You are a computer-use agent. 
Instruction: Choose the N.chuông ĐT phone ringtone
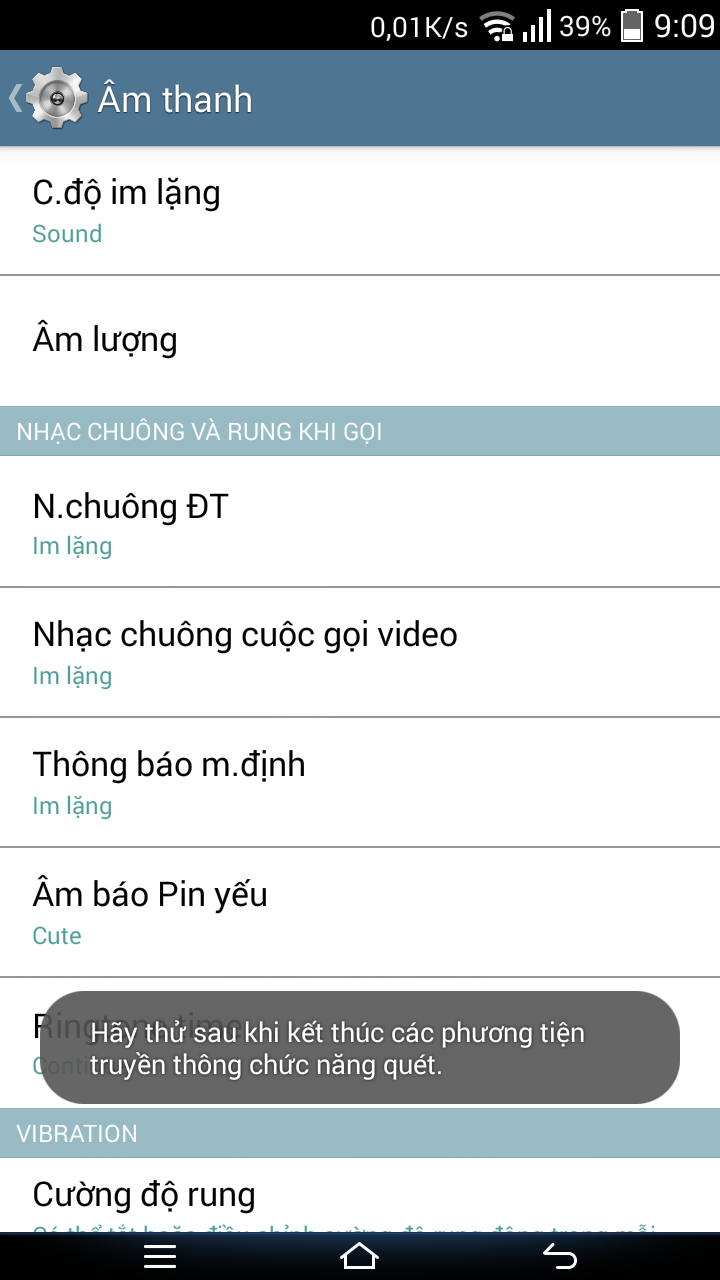[x=360, y=522]
